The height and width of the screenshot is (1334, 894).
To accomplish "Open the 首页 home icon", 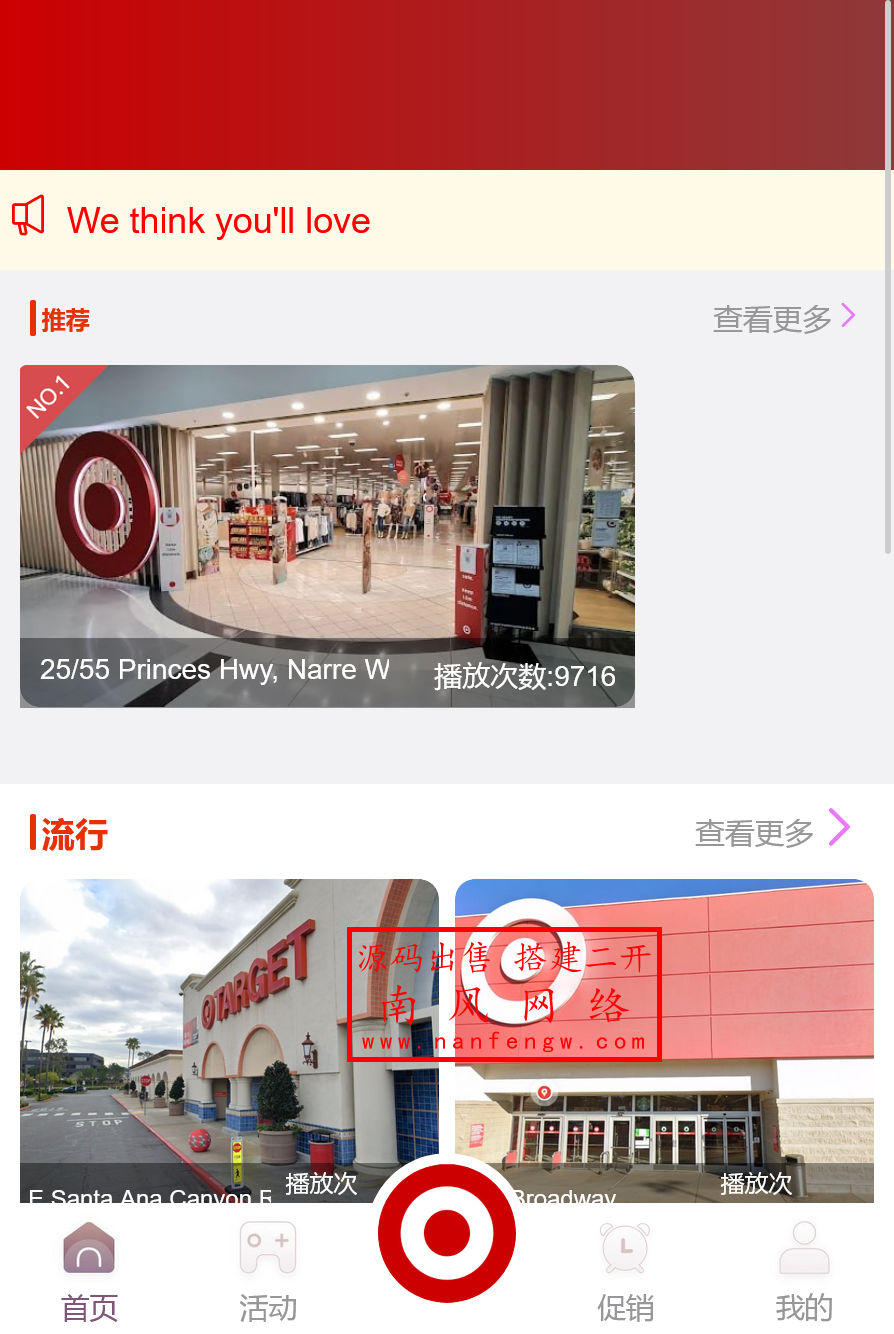I will coord(89,1247).
